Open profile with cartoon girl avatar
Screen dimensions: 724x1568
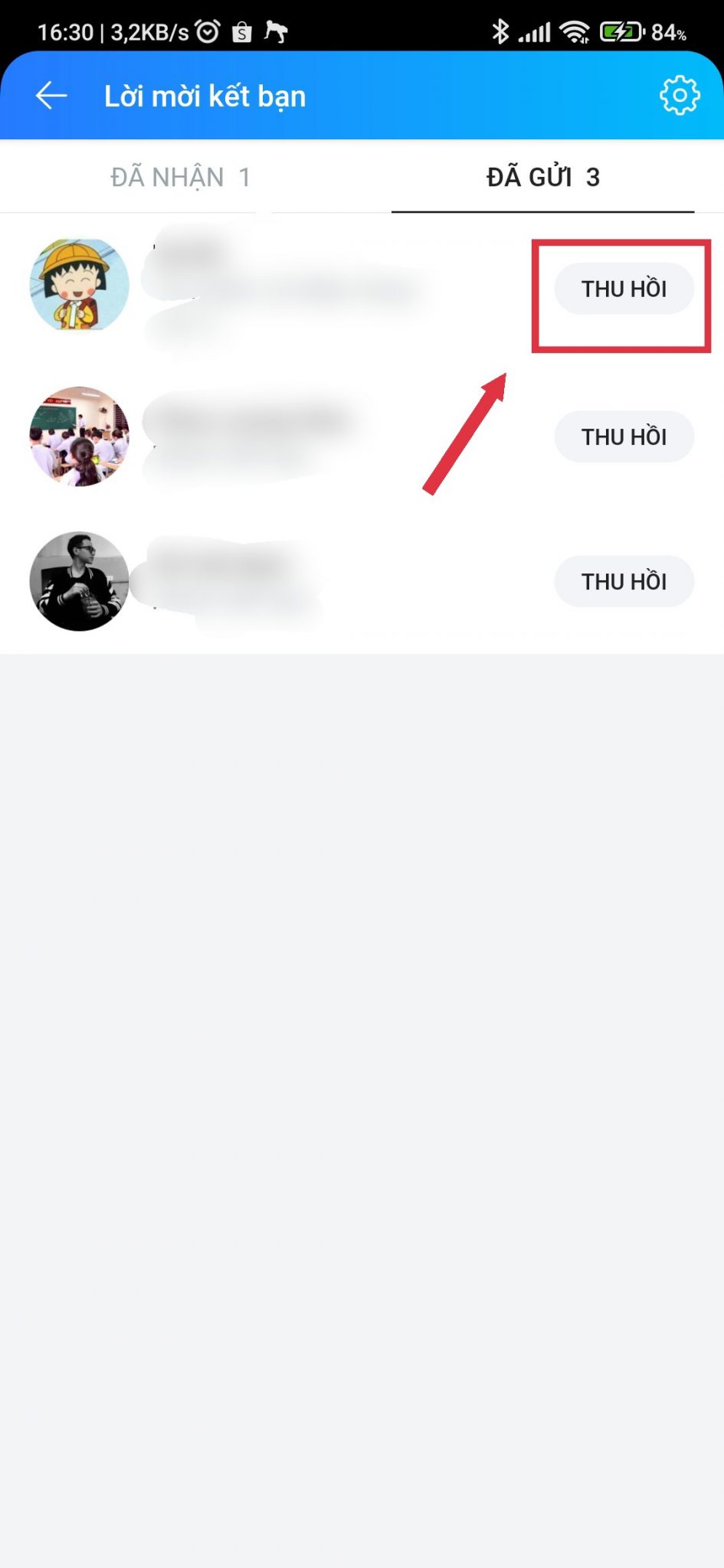(x=79, y=285)
